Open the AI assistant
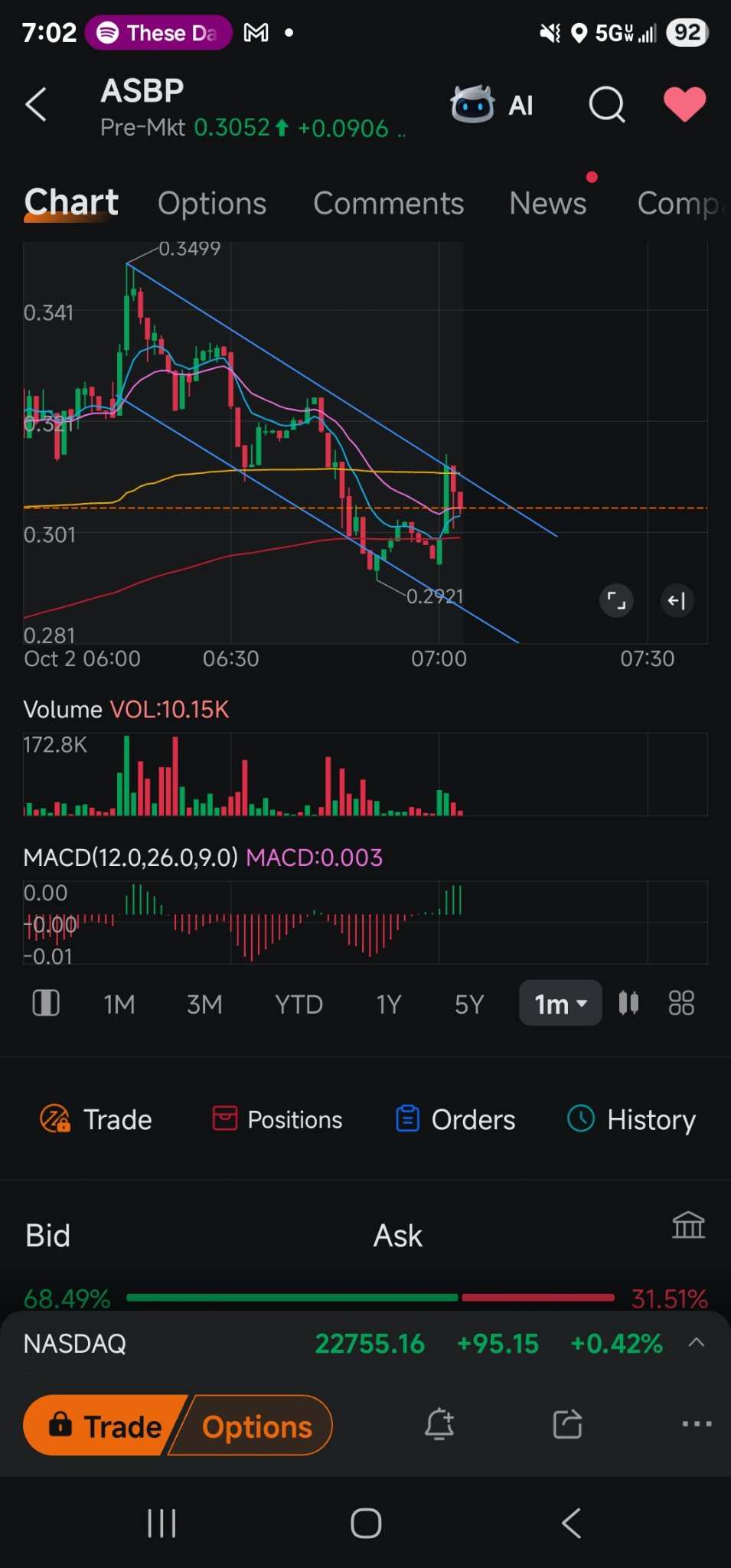Image resolution: width=731 pixels, height=1568 pixels. [x=492, y=105]
